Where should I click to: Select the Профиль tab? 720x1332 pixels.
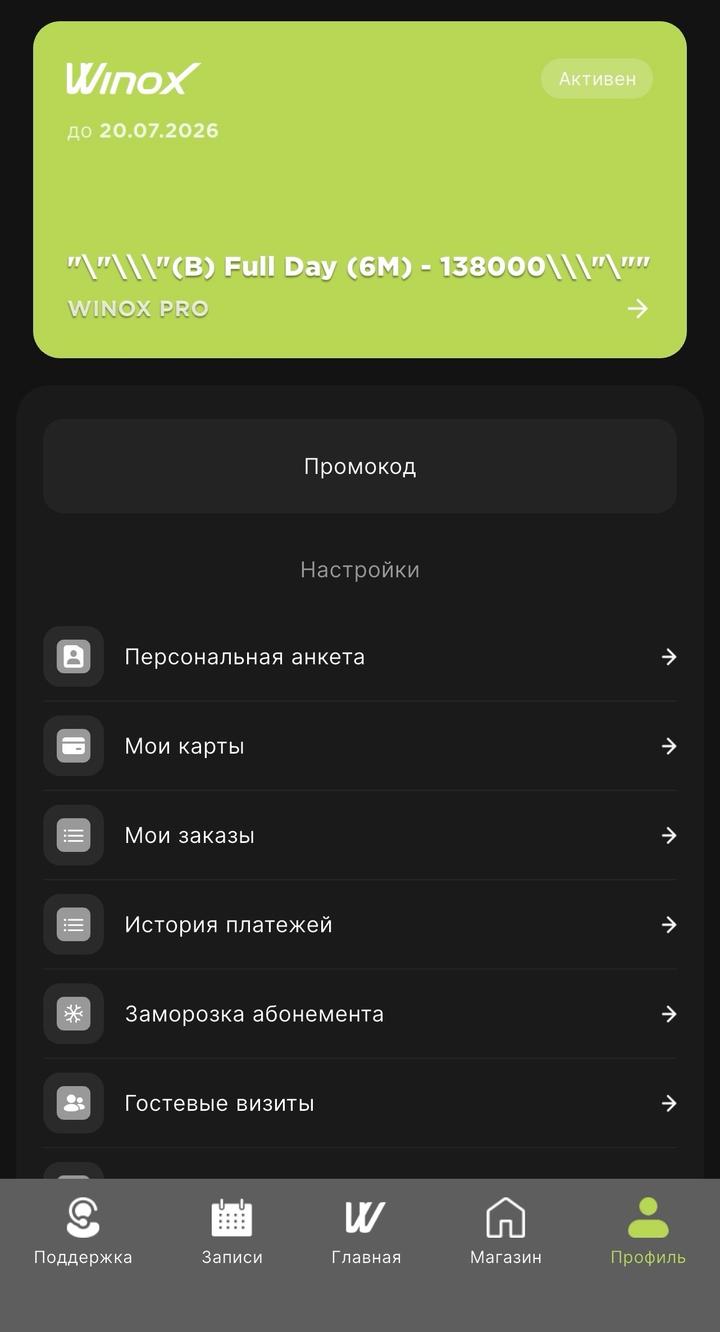pyautogui.click(x=648, y=1232)
